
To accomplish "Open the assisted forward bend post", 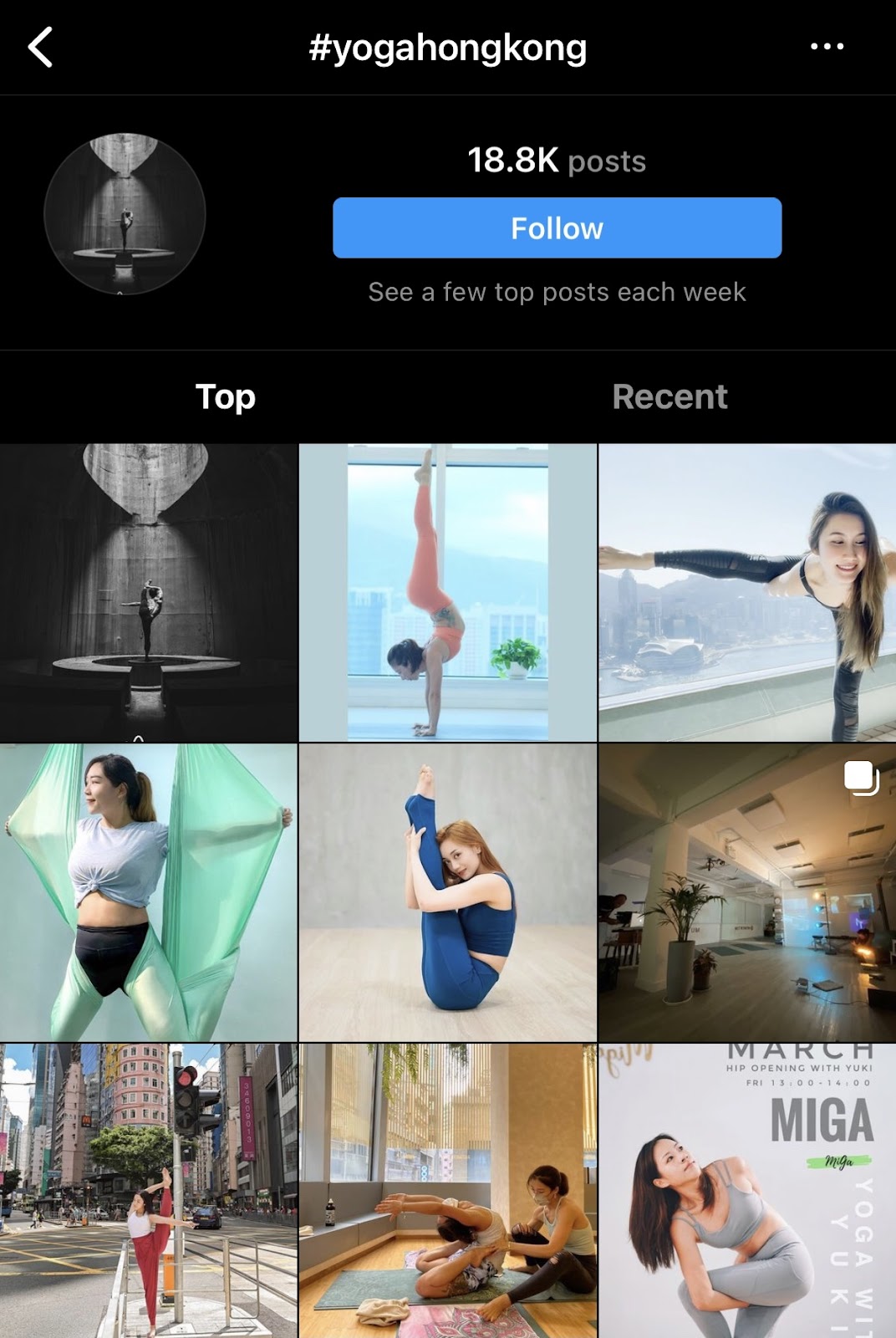I will [448, 1190].
